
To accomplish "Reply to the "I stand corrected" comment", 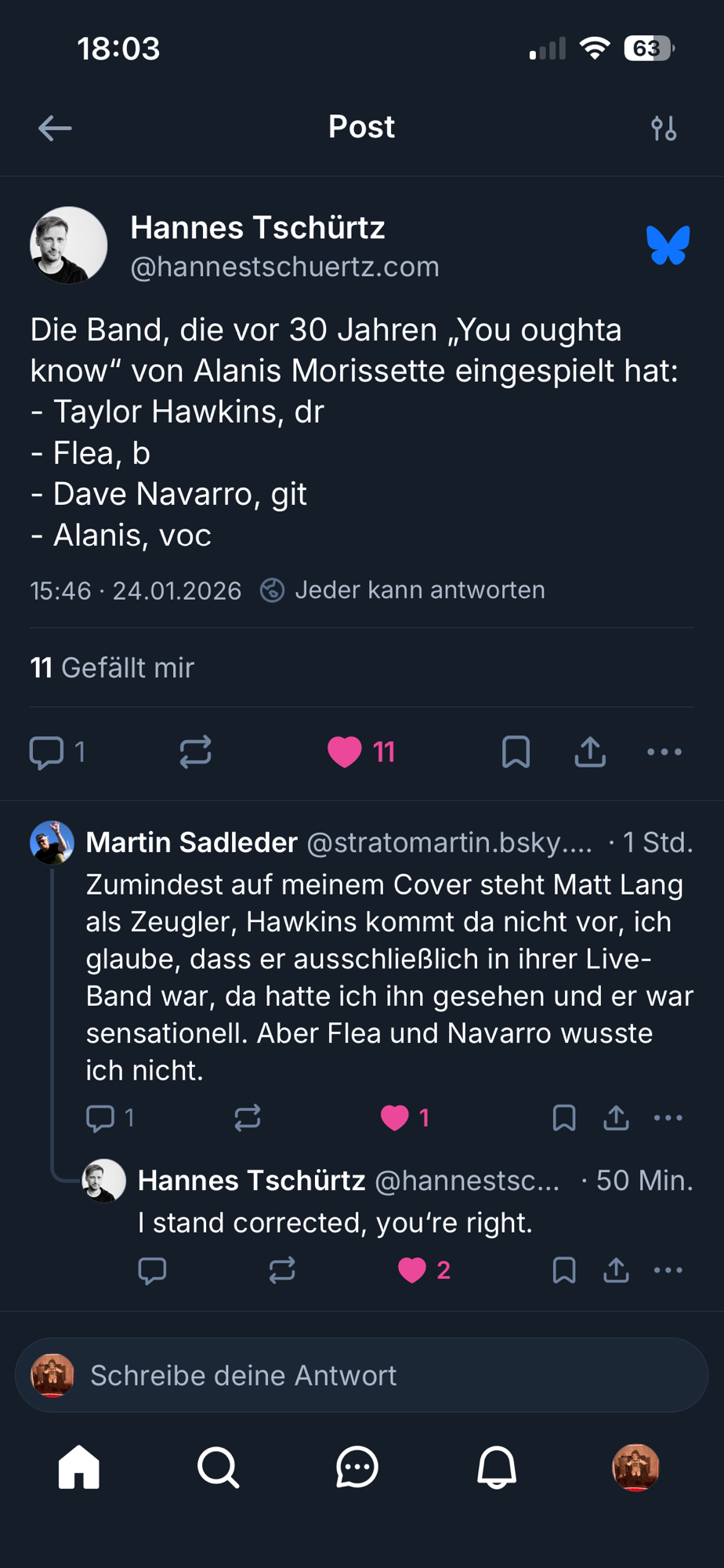I will 152,1270.
